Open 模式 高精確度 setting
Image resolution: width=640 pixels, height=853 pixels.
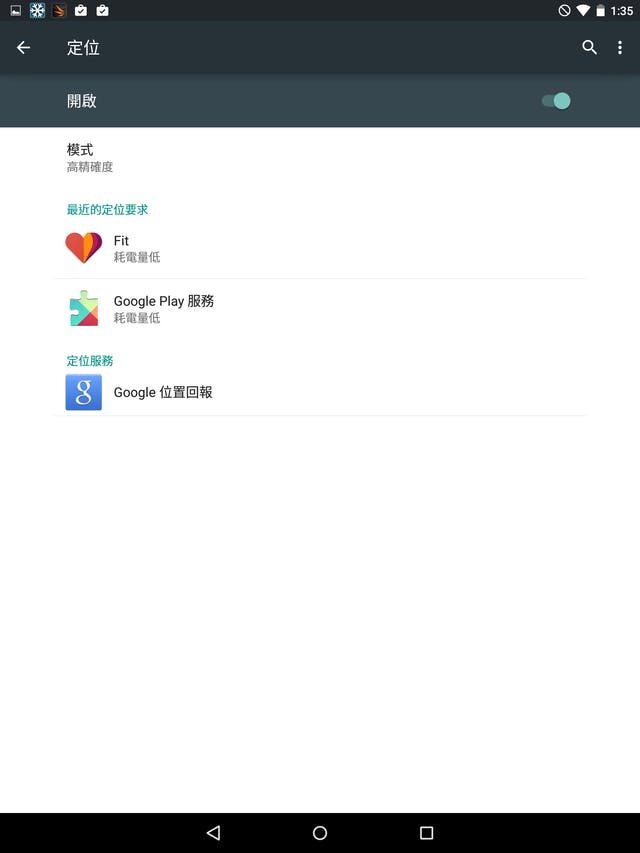[90, 157]
